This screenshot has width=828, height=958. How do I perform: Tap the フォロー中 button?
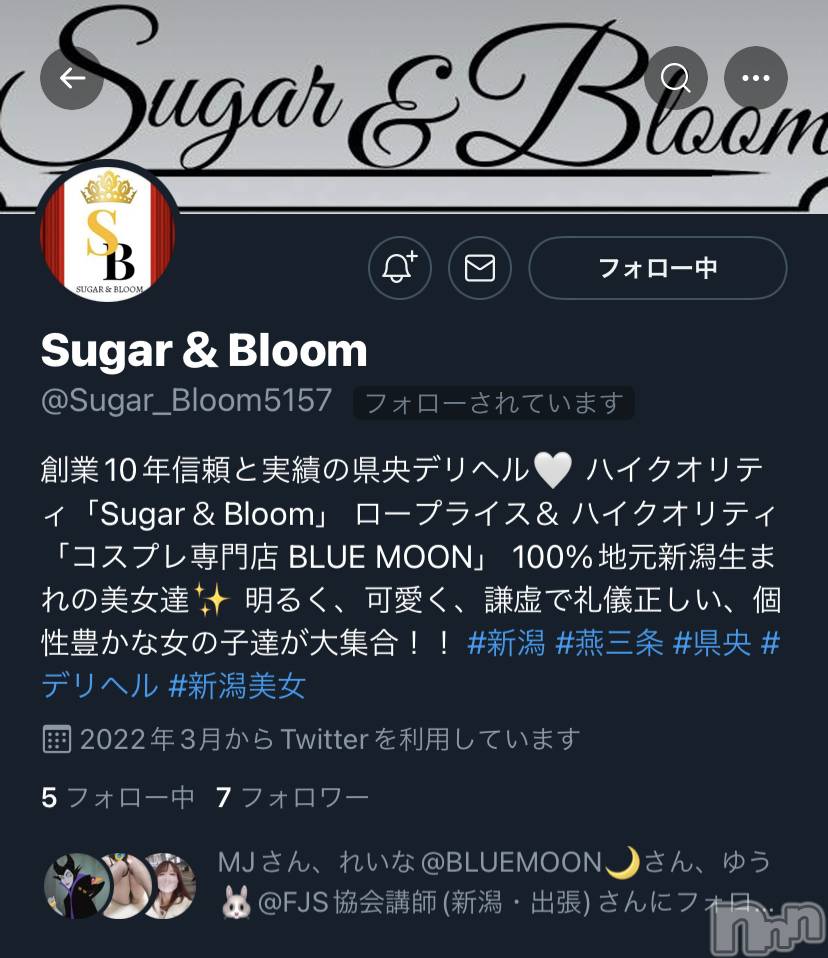point(657,268)
